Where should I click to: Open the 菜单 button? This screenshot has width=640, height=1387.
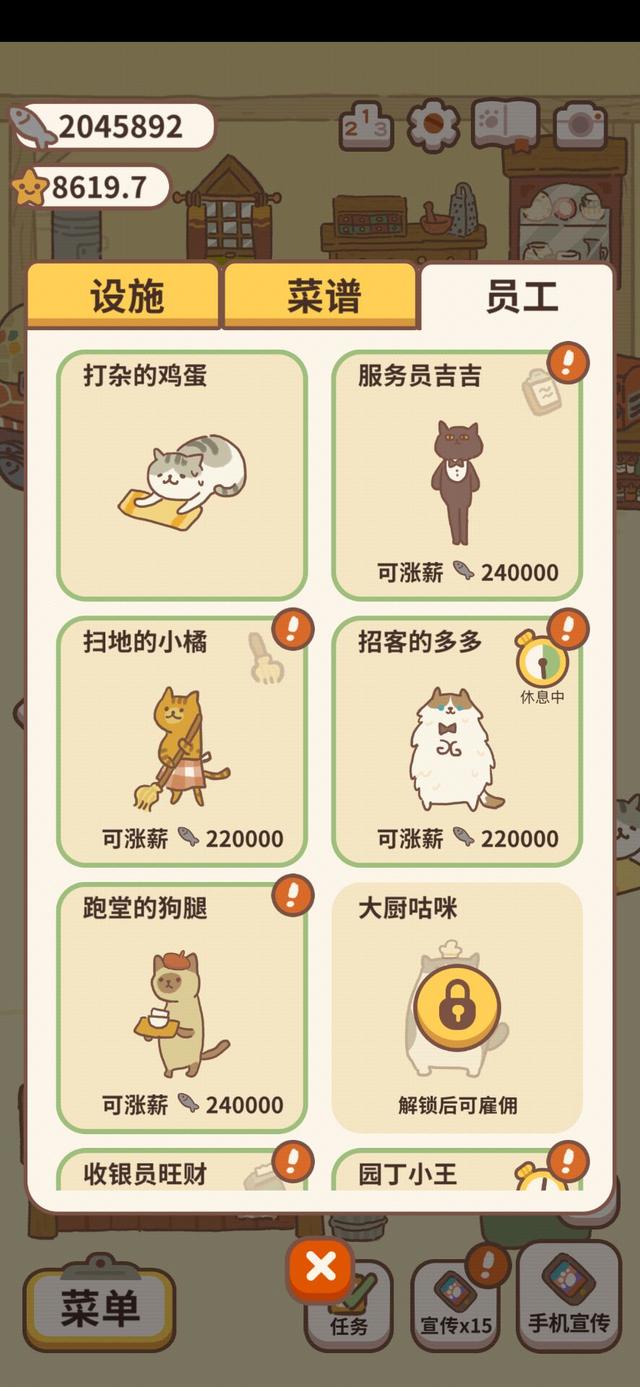(x=99, y=1307)
